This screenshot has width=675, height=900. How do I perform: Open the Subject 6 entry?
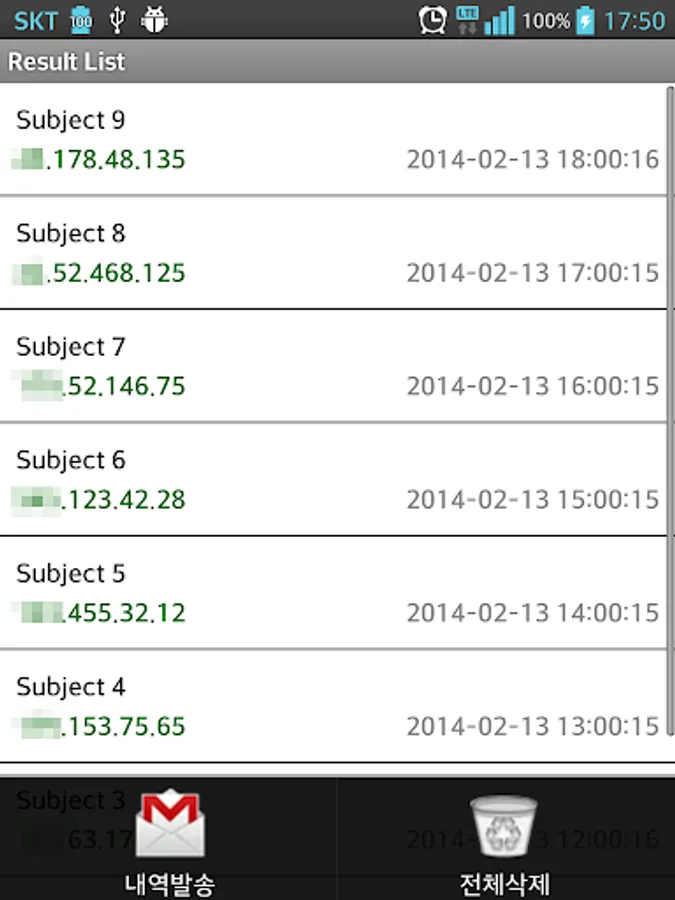[337, 479]
